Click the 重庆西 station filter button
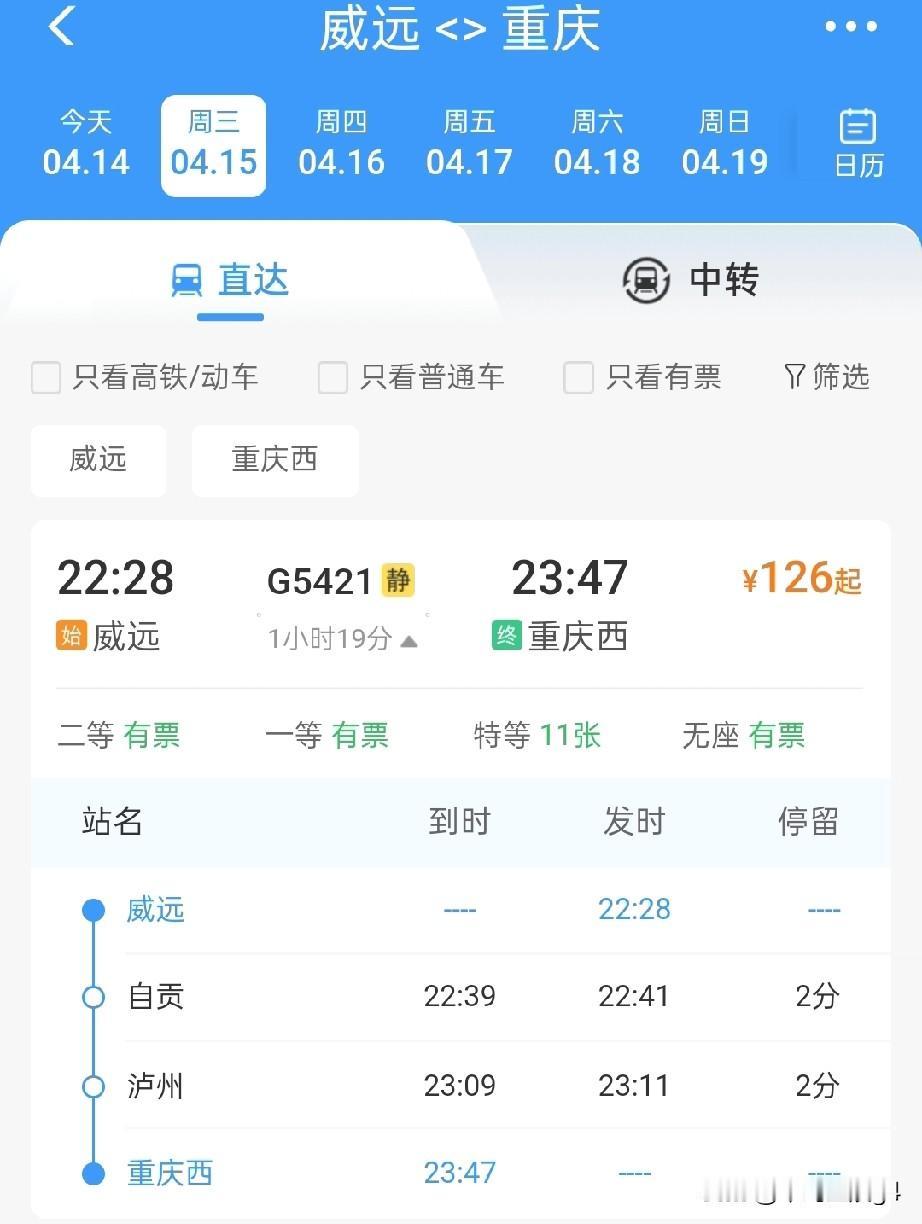922x1224 pixels. pos(274,461)
